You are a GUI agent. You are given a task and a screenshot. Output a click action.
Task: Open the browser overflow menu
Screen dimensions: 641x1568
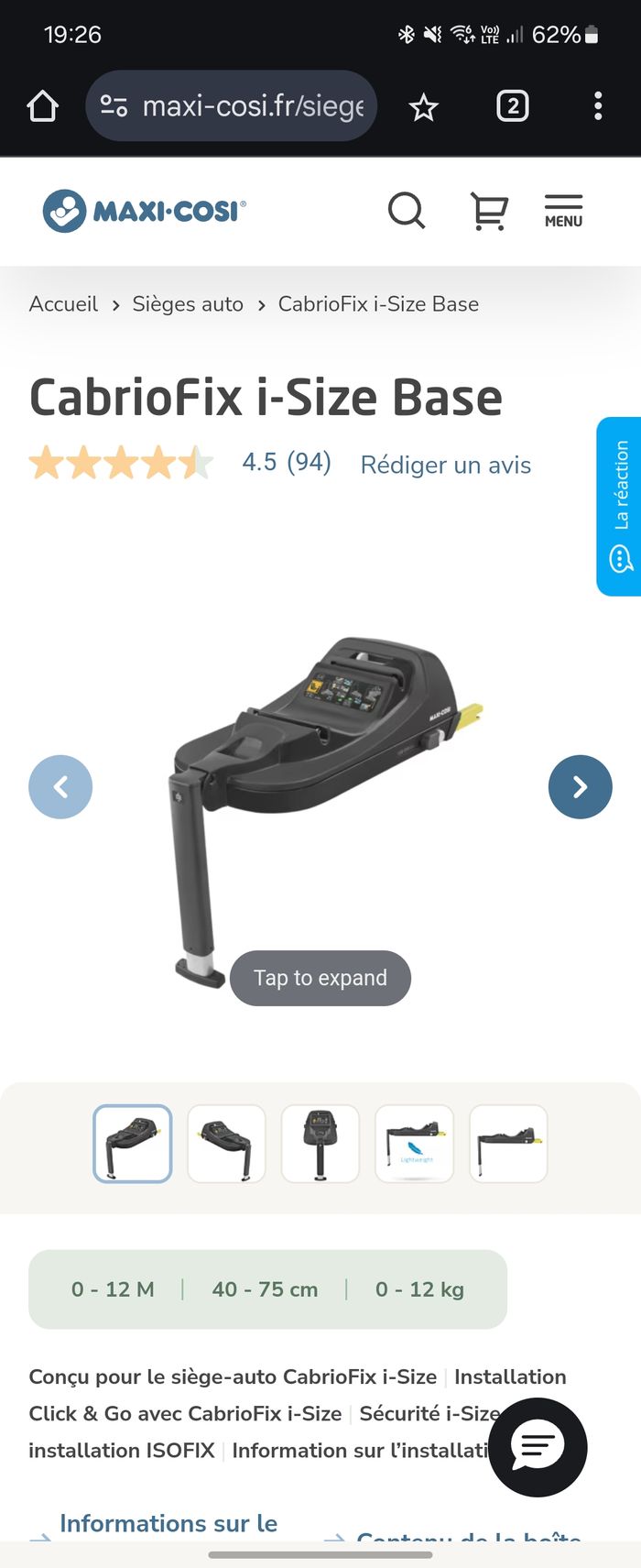click(x=598, y=106)
